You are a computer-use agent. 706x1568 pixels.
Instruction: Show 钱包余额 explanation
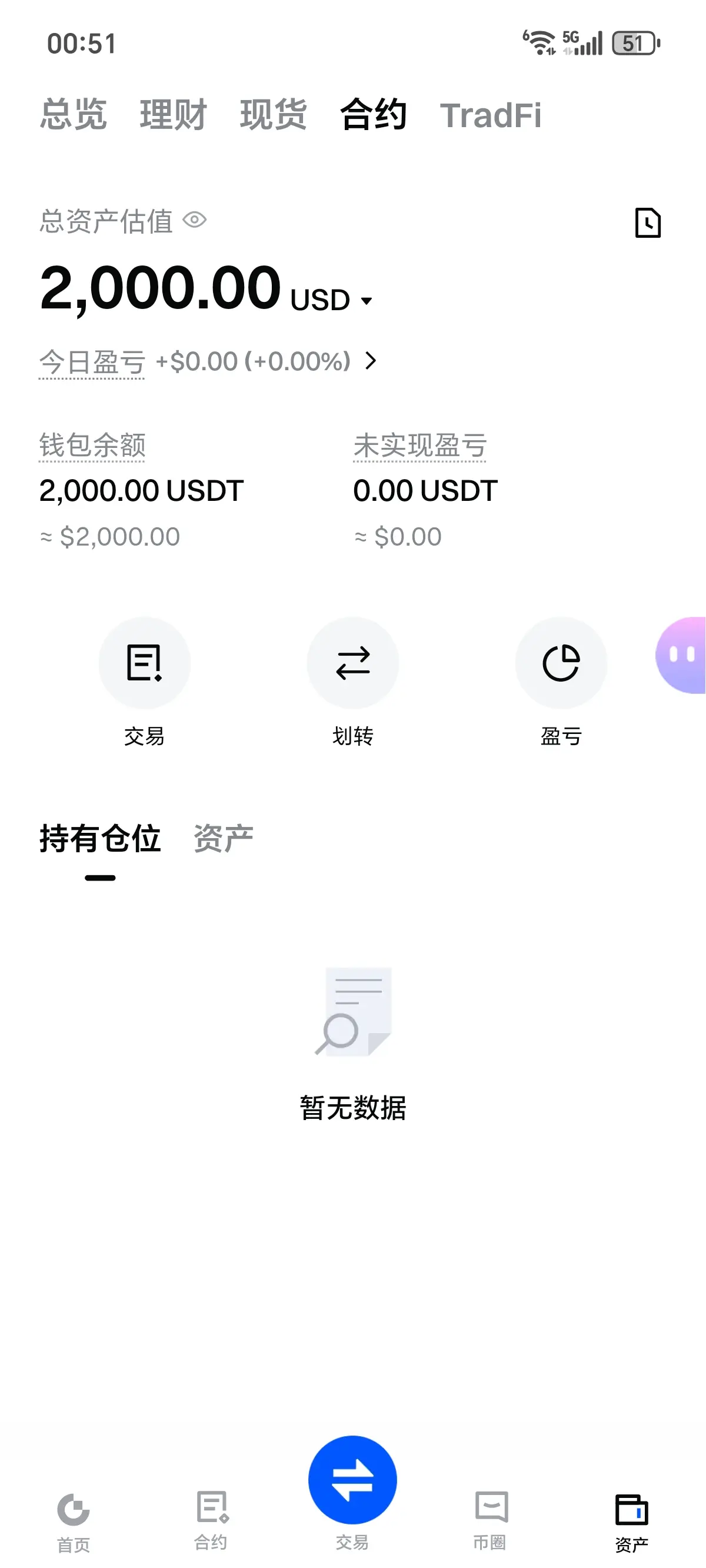tap(92, 446)
